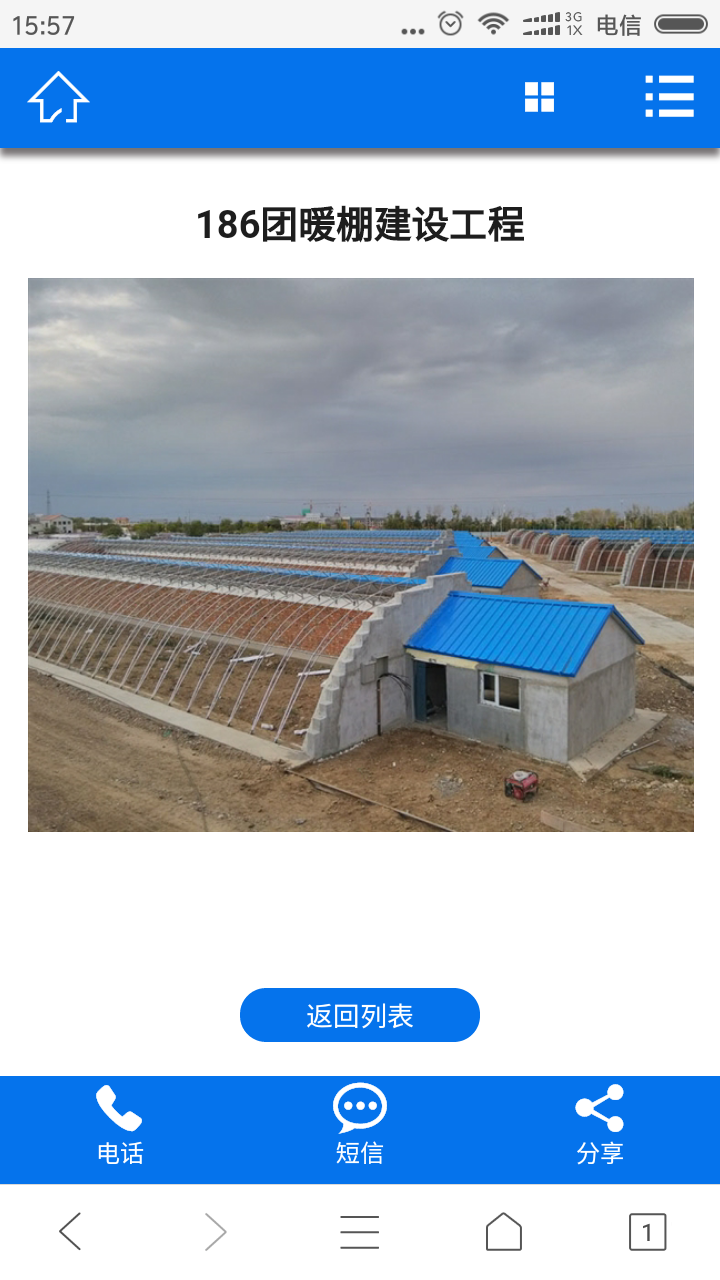
Task: Go back with the browser back arrow
Action: 70,1232
